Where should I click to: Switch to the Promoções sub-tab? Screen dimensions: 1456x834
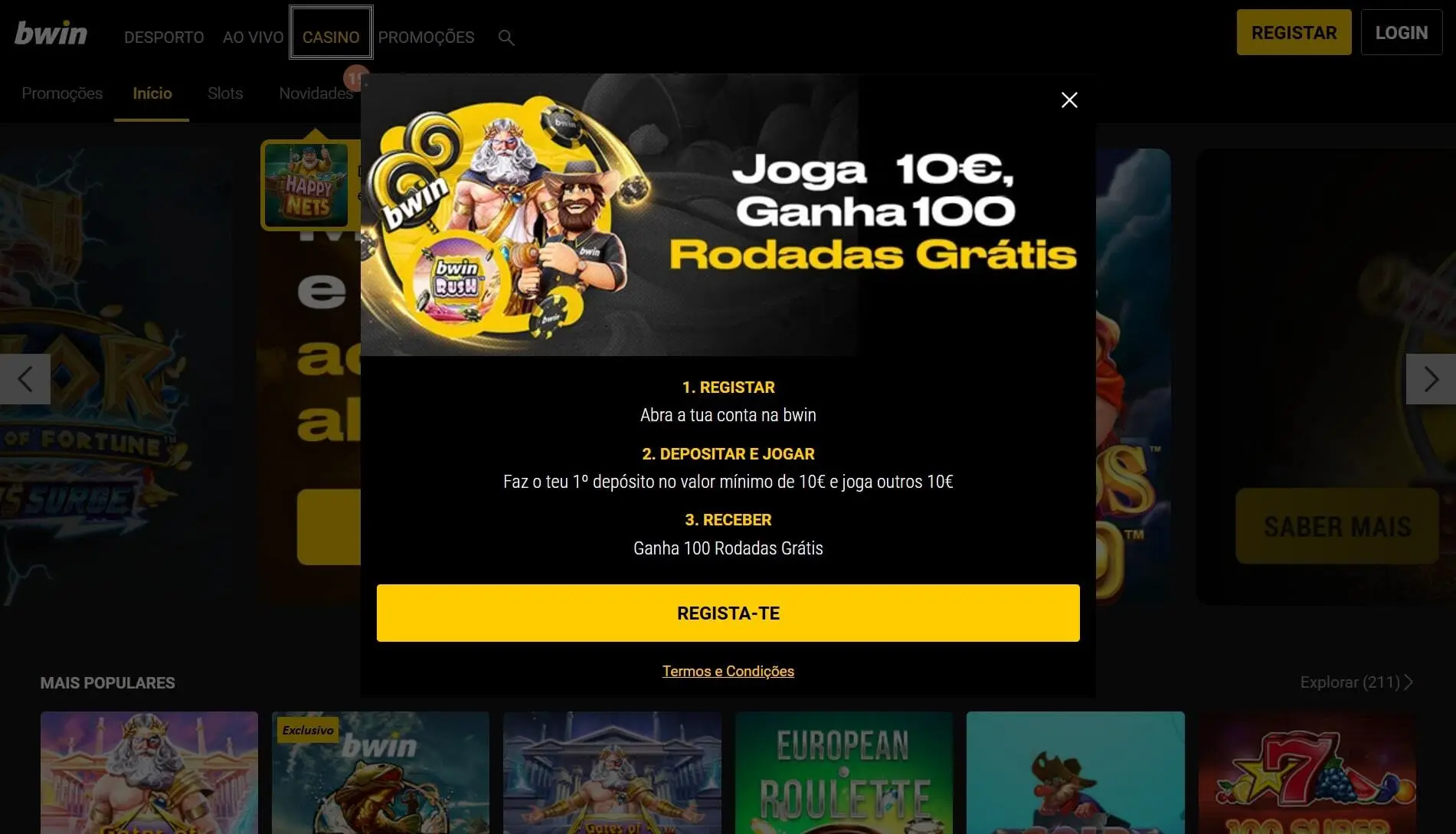point(62,93)
